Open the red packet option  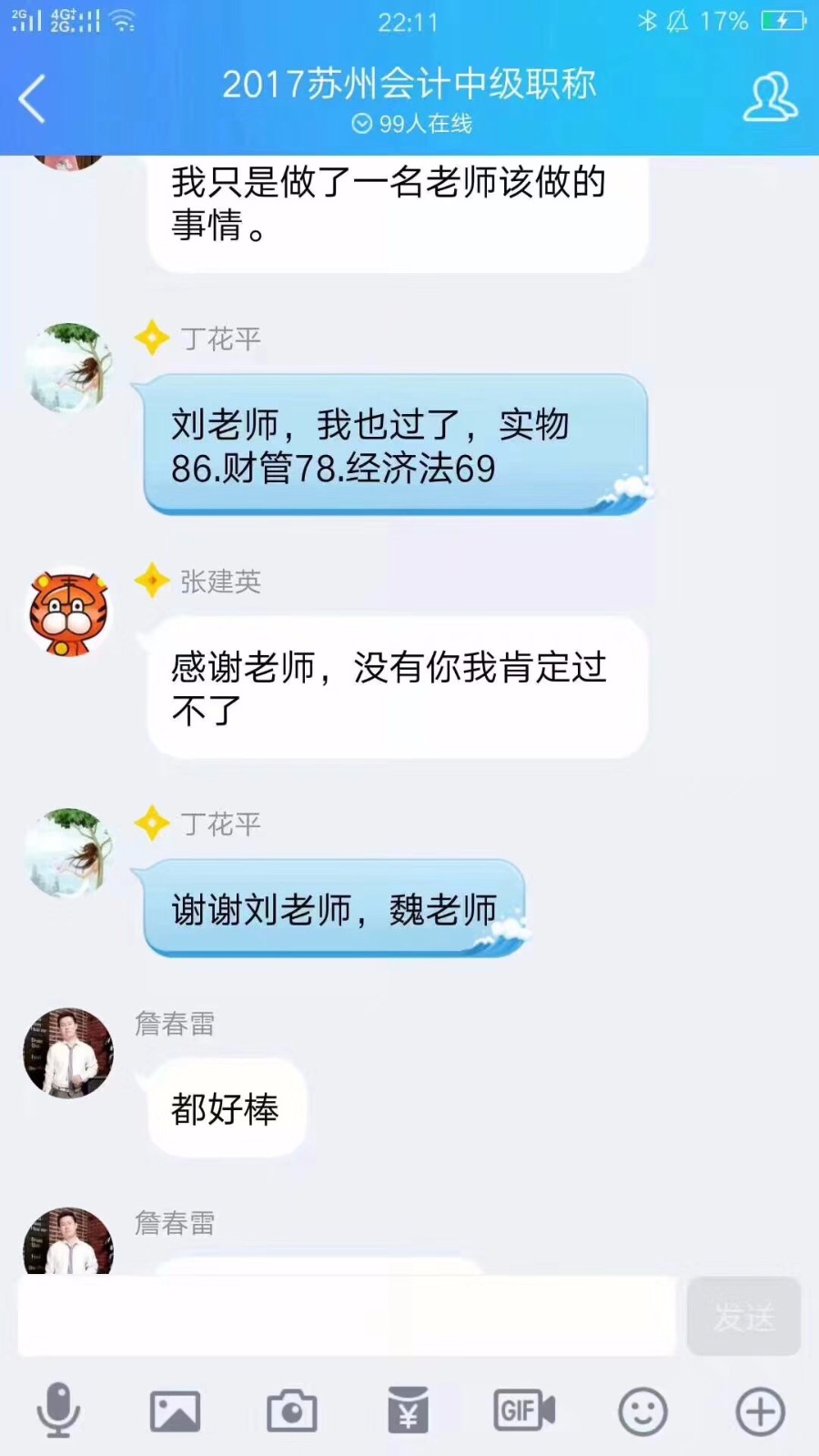tap(408, 1410)
